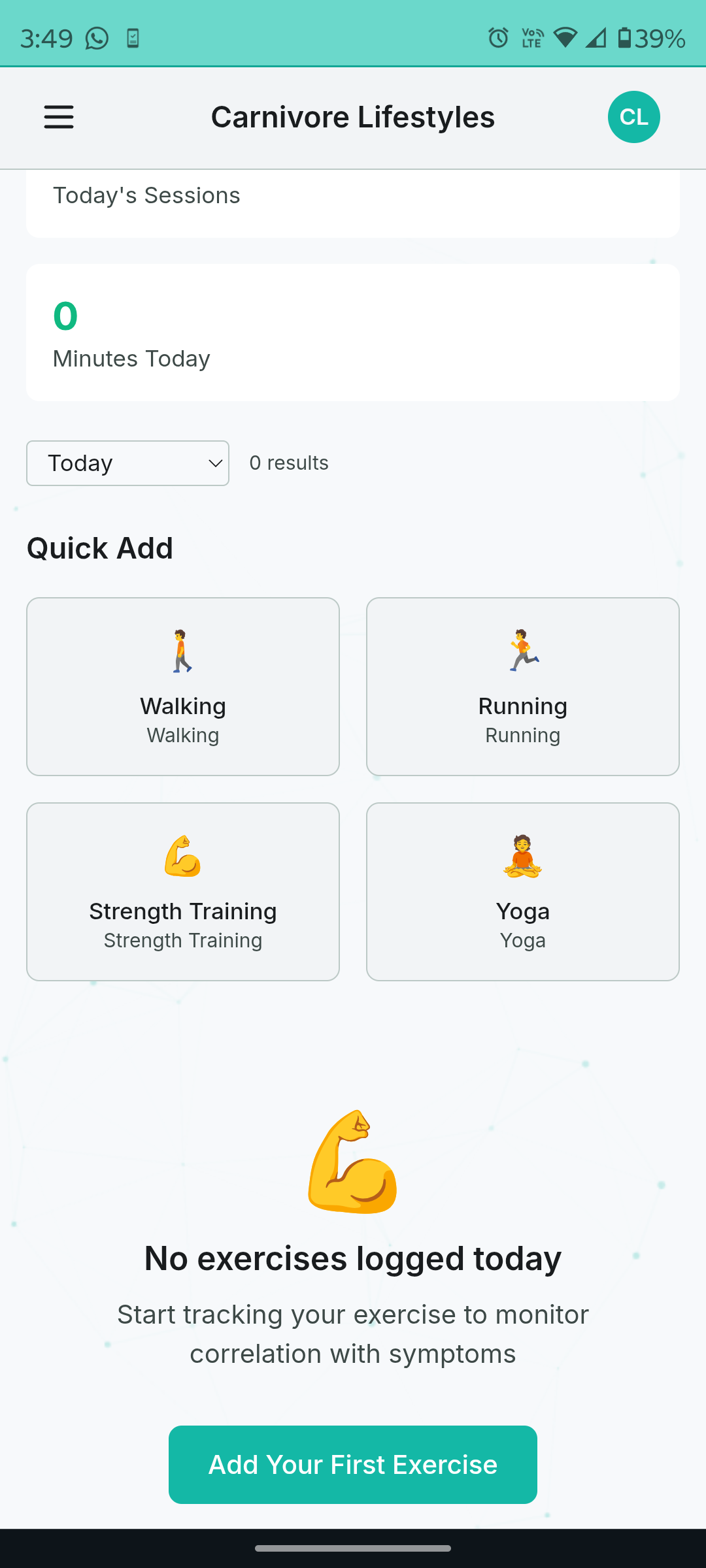Tap the Strength Training card
This screenshot has height=1568, width=706.
(x=182, y=891)
